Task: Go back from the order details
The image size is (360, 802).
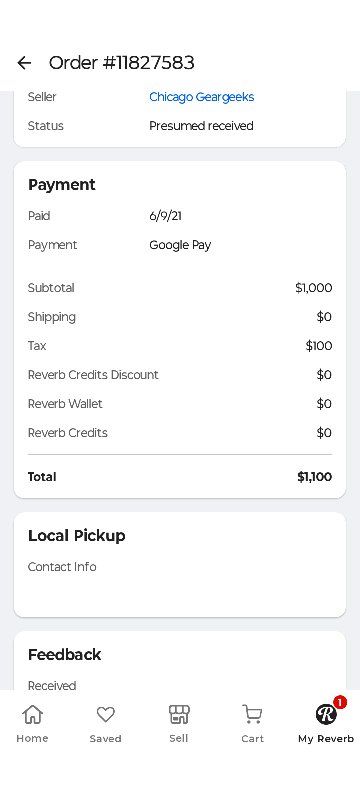Action: [x=24, y=63]
